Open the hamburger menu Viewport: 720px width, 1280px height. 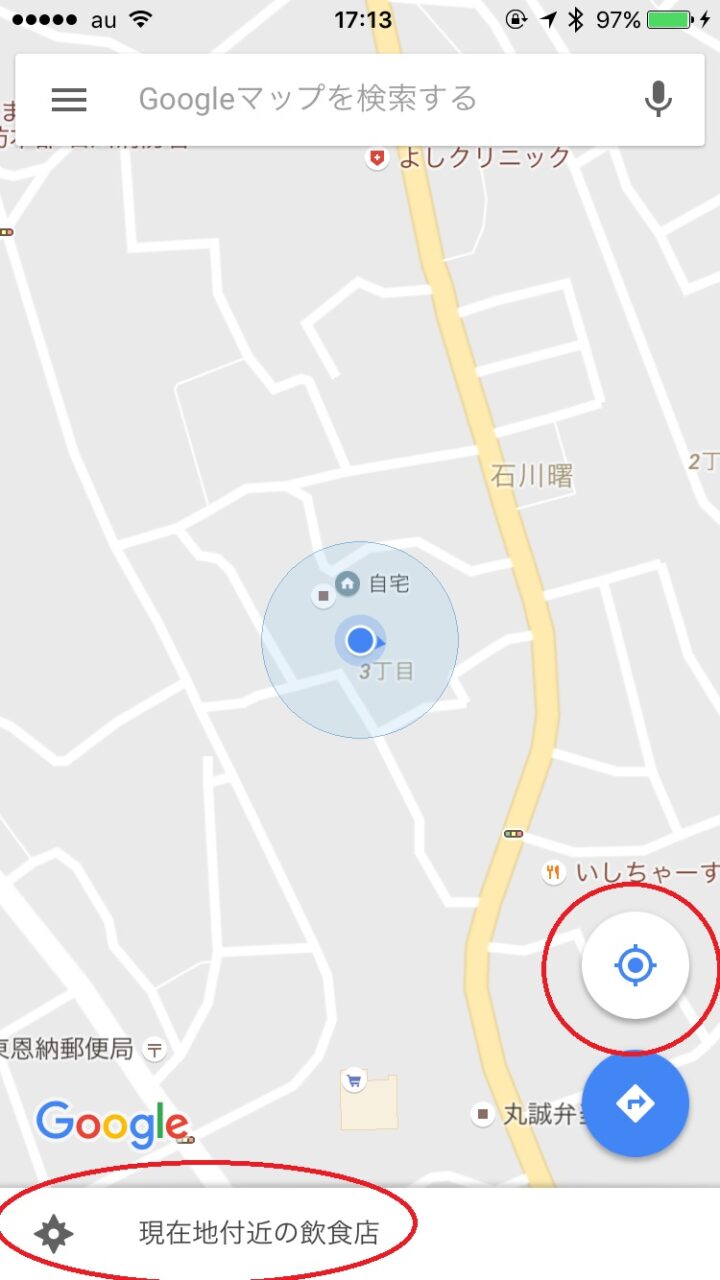(69, 99)
